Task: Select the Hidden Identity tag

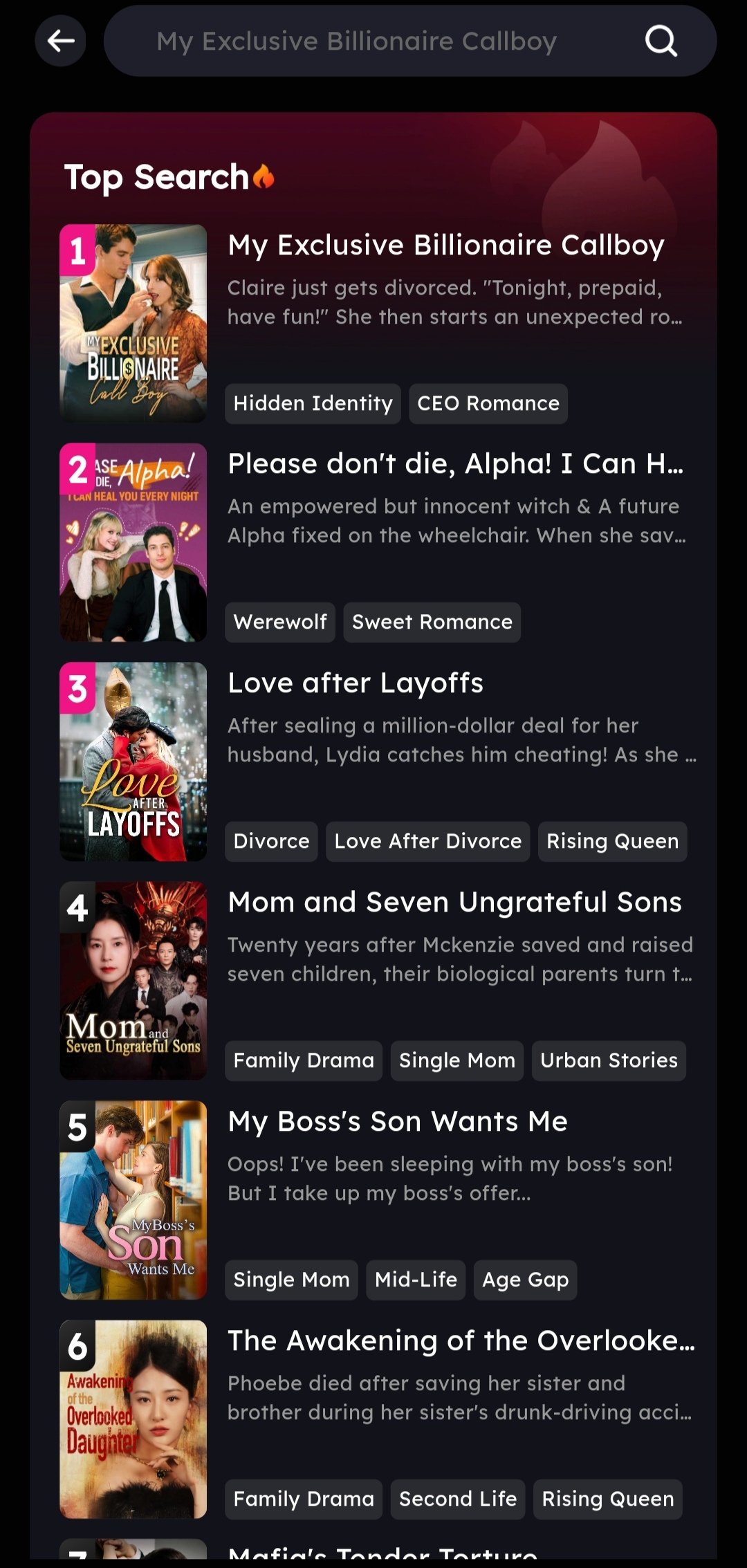Action: pos(313,404)
